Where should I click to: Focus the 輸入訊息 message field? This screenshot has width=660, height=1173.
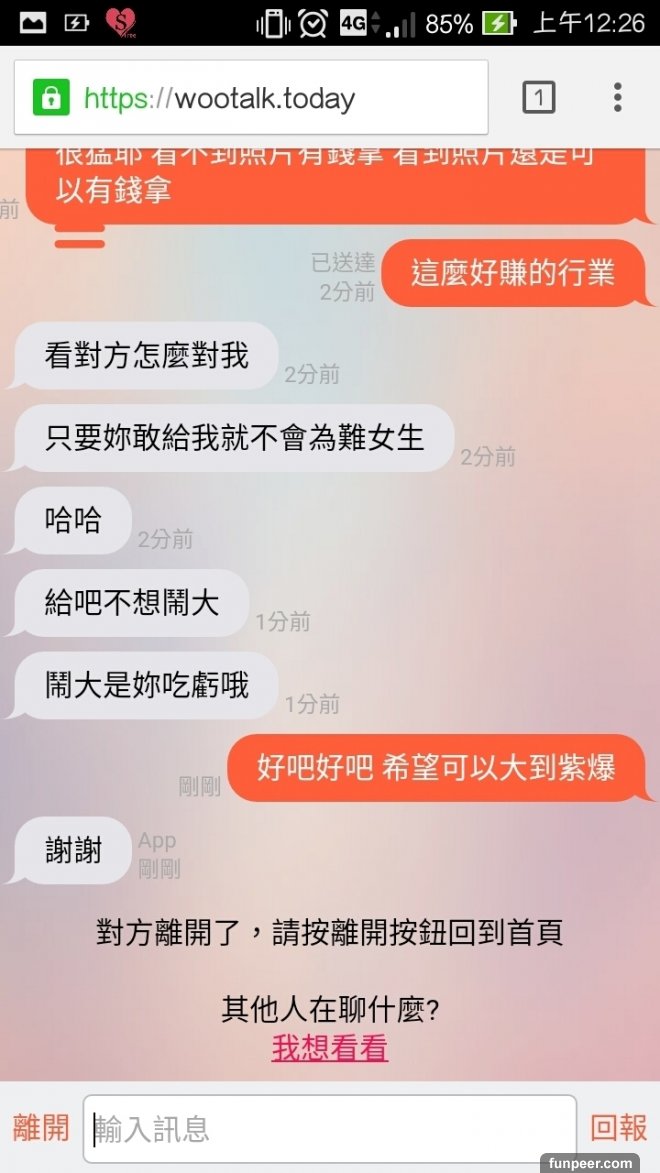pos(330,1129)
